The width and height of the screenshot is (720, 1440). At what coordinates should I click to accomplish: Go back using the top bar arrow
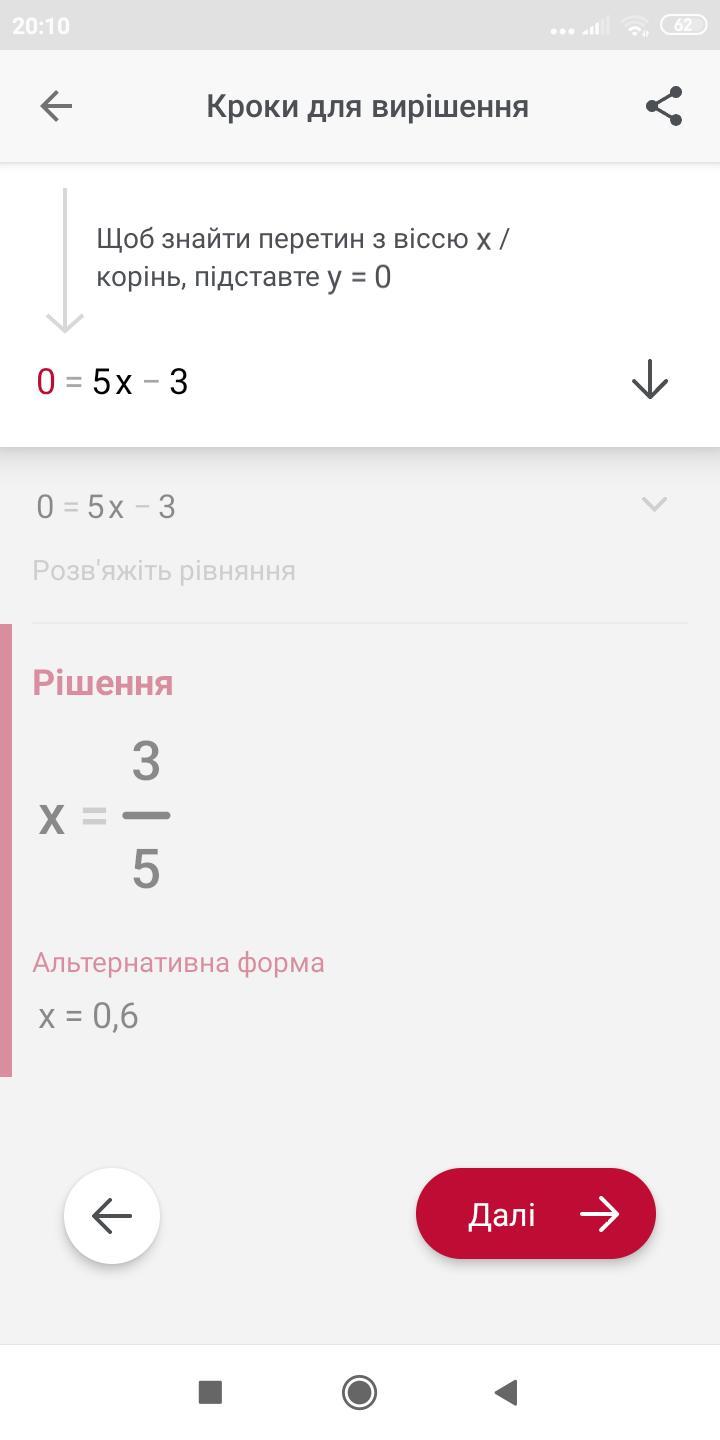point(56,106)
